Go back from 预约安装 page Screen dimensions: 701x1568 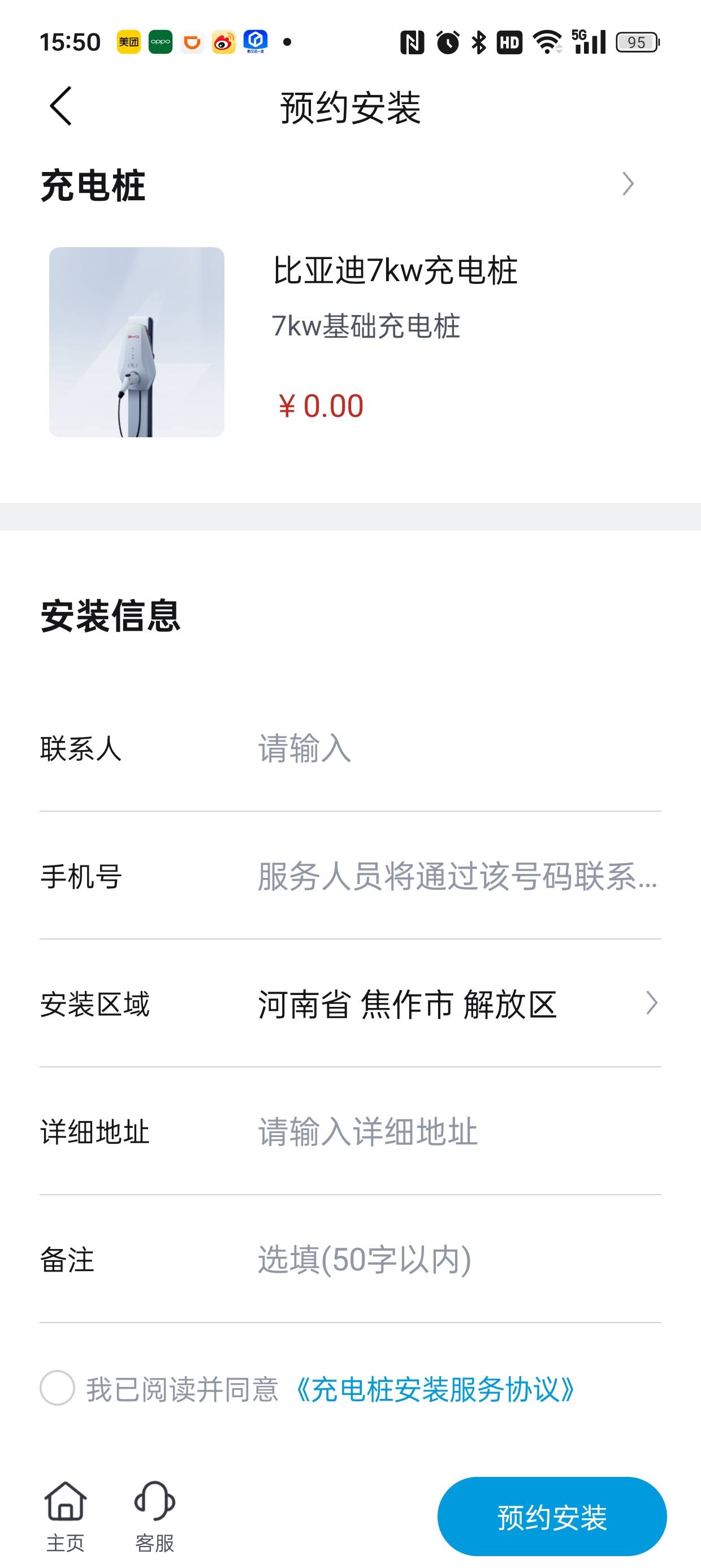(61, 106)
